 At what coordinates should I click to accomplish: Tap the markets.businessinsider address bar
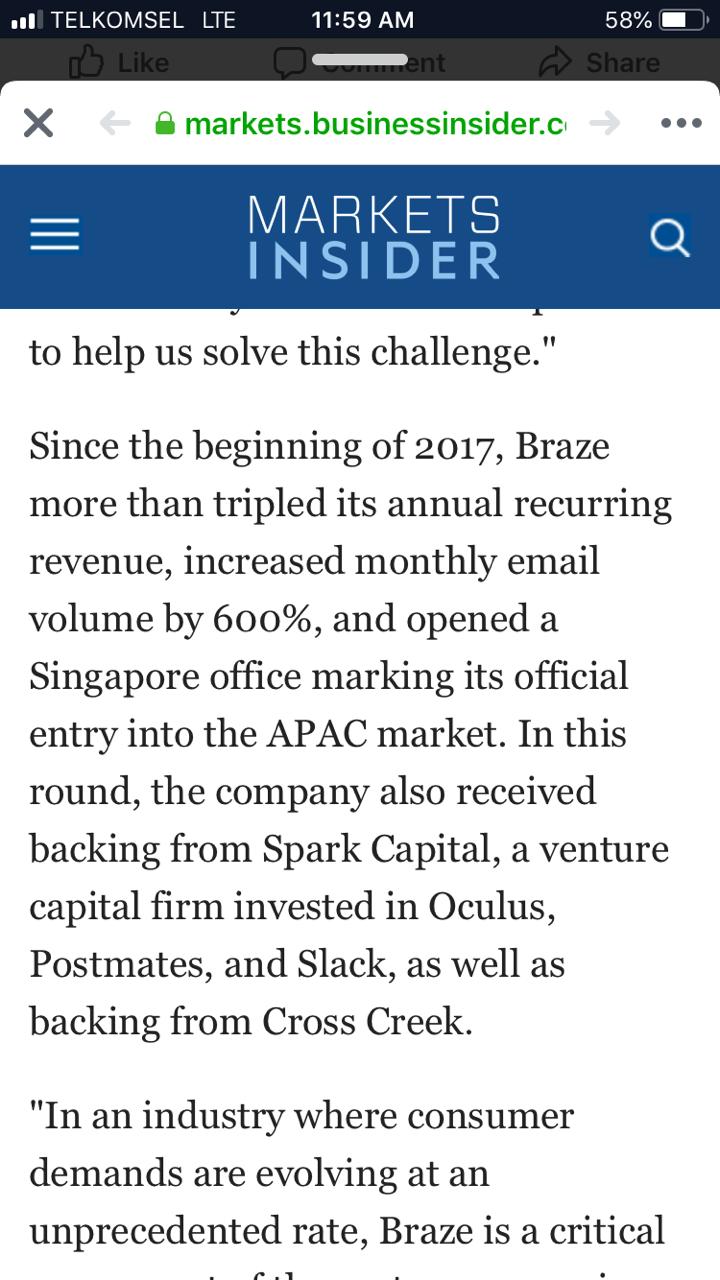pos(360,123)
